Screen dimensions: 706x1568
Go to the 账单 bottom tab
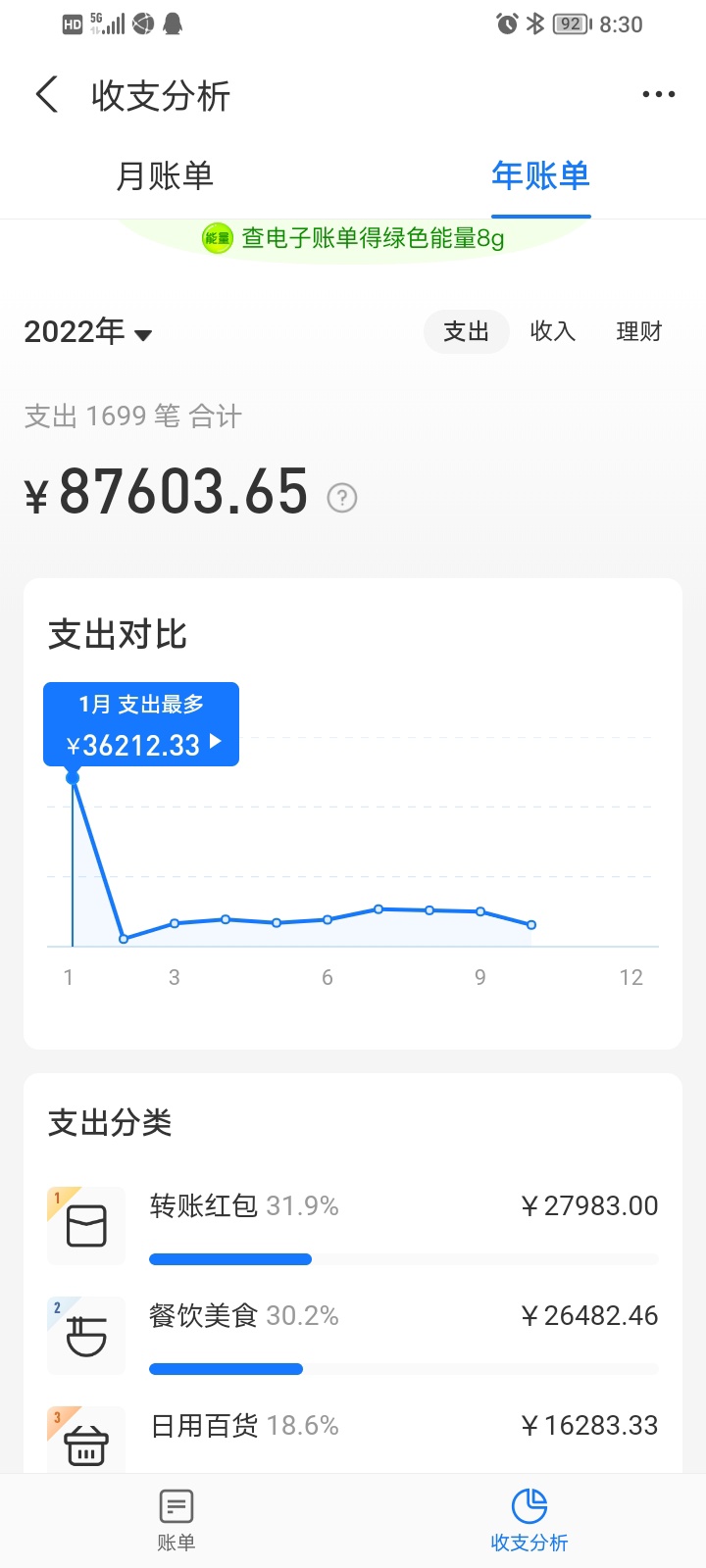176,1520
